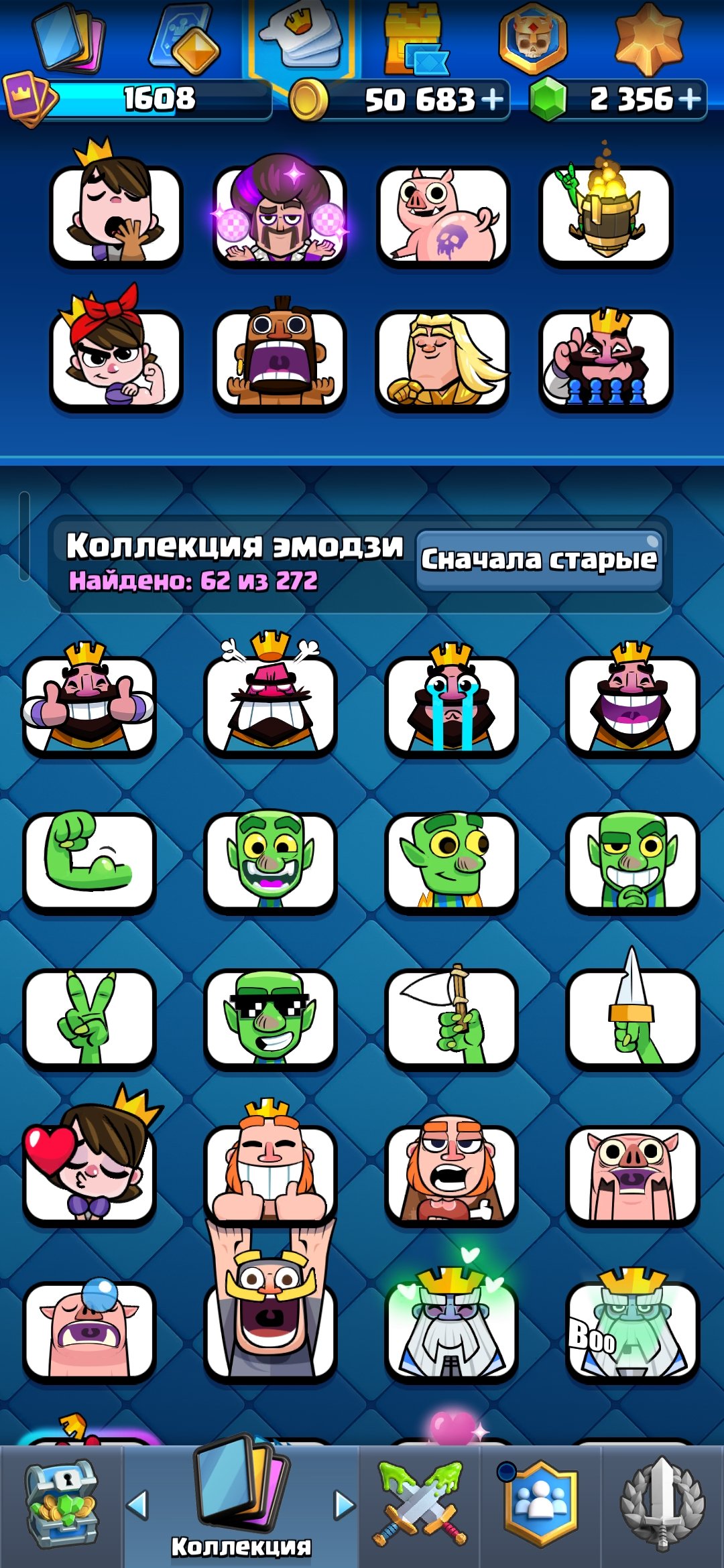Screen dimensions: 724x1568
Task: Select the screaming hog rider emote in deck
Action: (280, 355)
